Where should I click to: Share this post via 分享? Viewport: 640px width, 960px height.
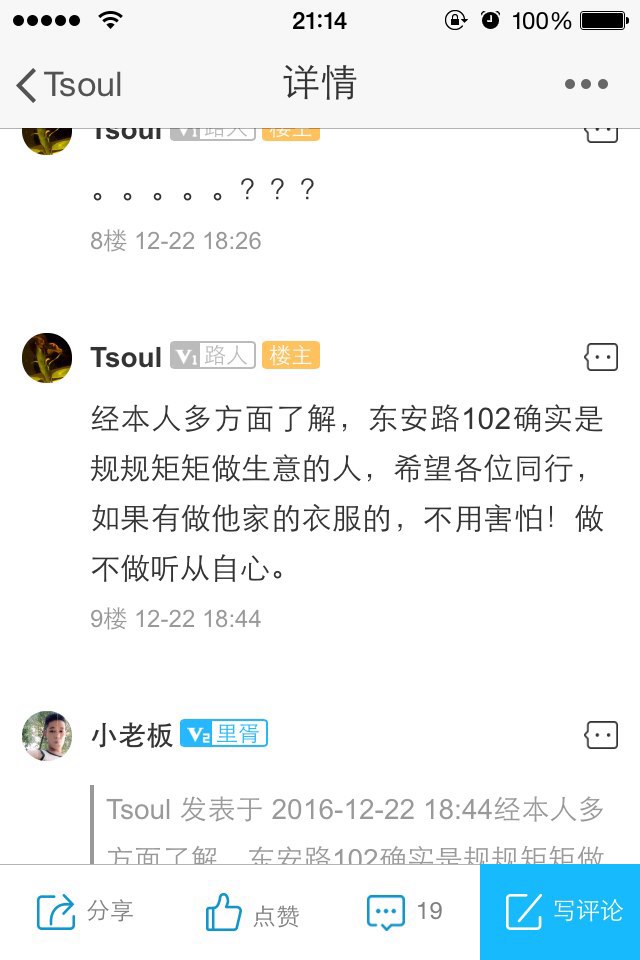[85, 911]
